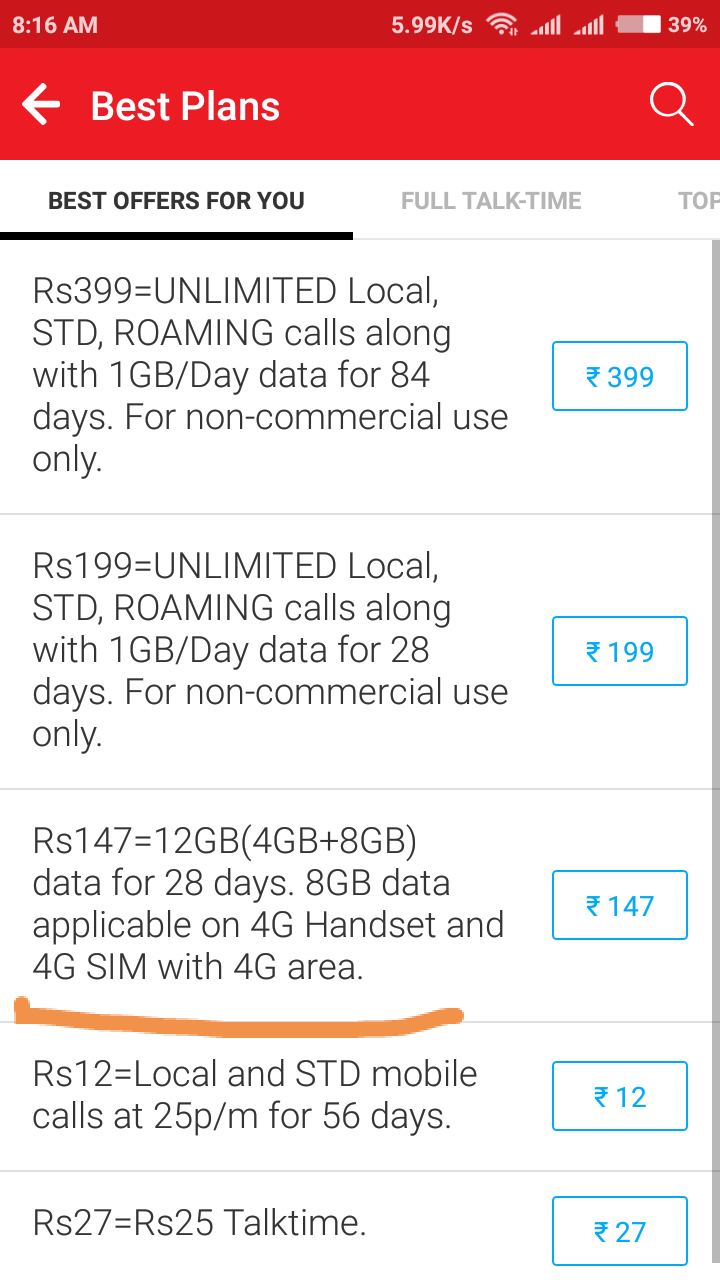This screenshot has height=1280, width=720.
Task: Tap the ₹ 27 talktime button
Action: pyautogui.click(x=619, y=1231)
